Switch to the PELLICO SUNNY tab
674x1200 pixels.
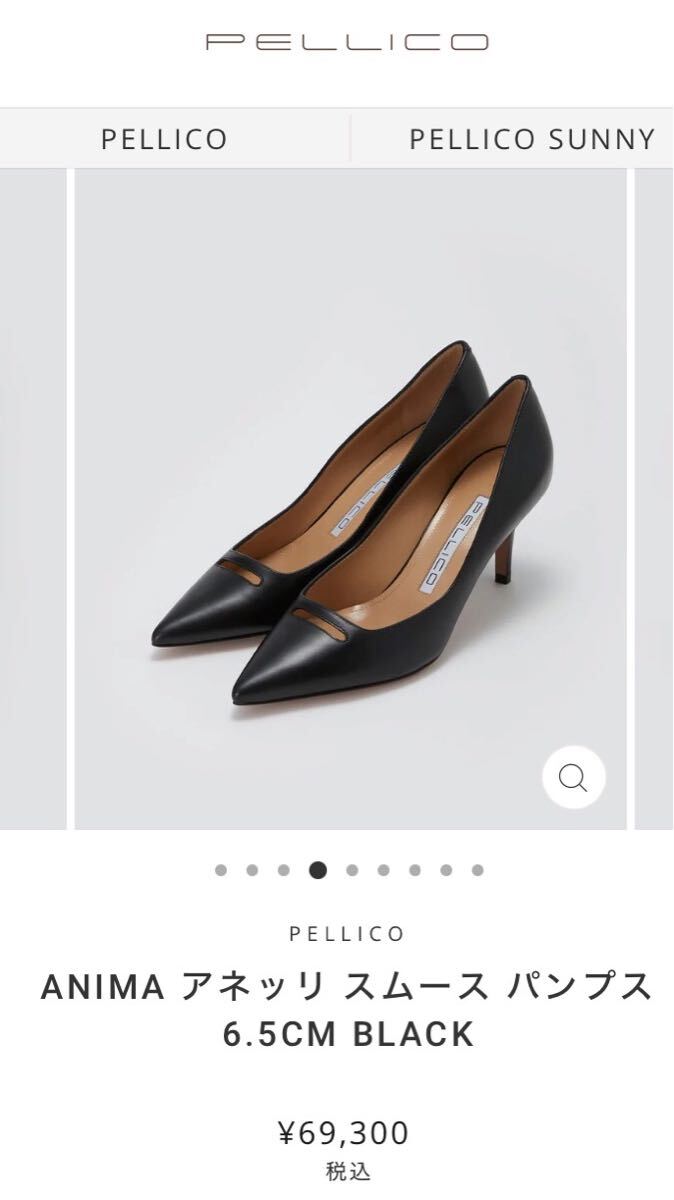(x=531, y=139)
